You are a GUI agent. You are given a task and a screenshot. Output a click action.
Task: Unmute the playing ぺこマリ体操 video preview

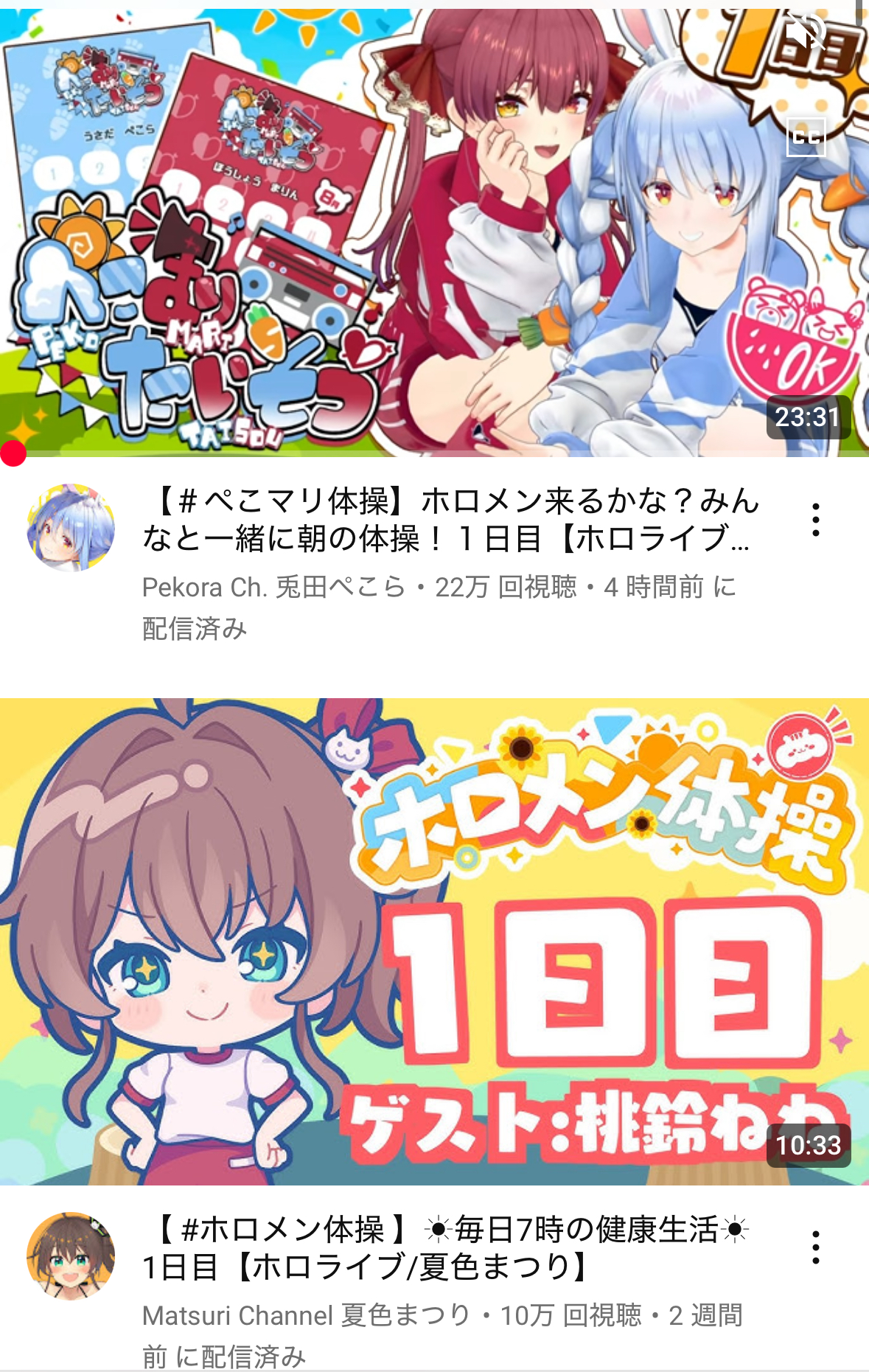coord(805,32)
